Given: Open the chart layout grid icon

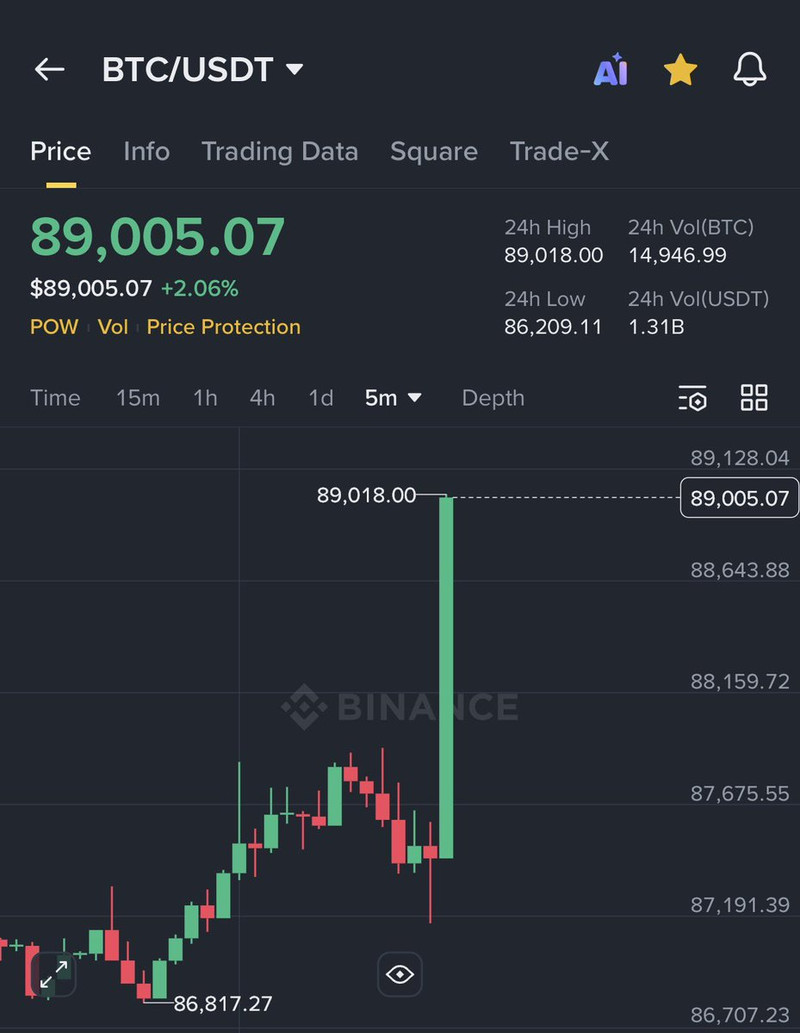Looking at the screenshot, I should click(754, 398).
